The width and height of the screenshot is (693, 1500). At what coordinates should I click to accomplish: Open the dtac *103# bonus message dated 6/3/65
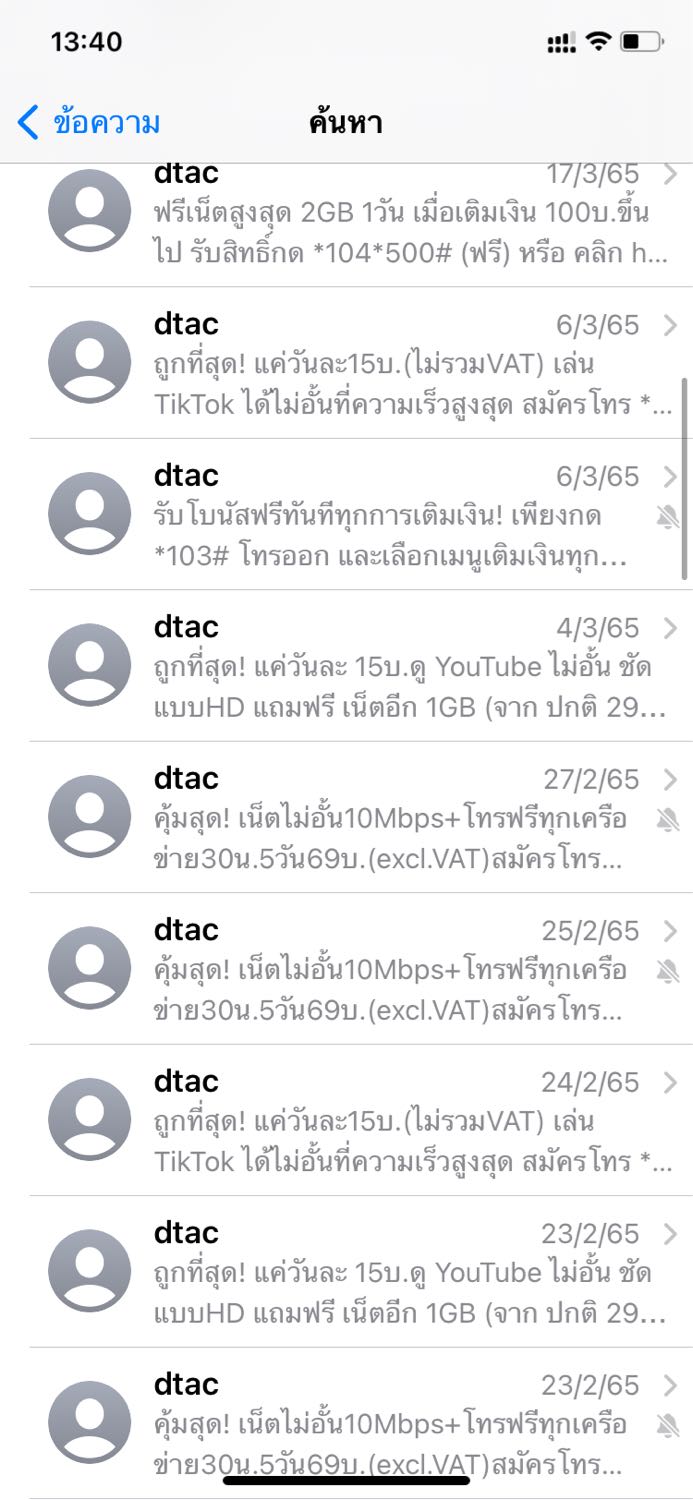coord(346,514)
